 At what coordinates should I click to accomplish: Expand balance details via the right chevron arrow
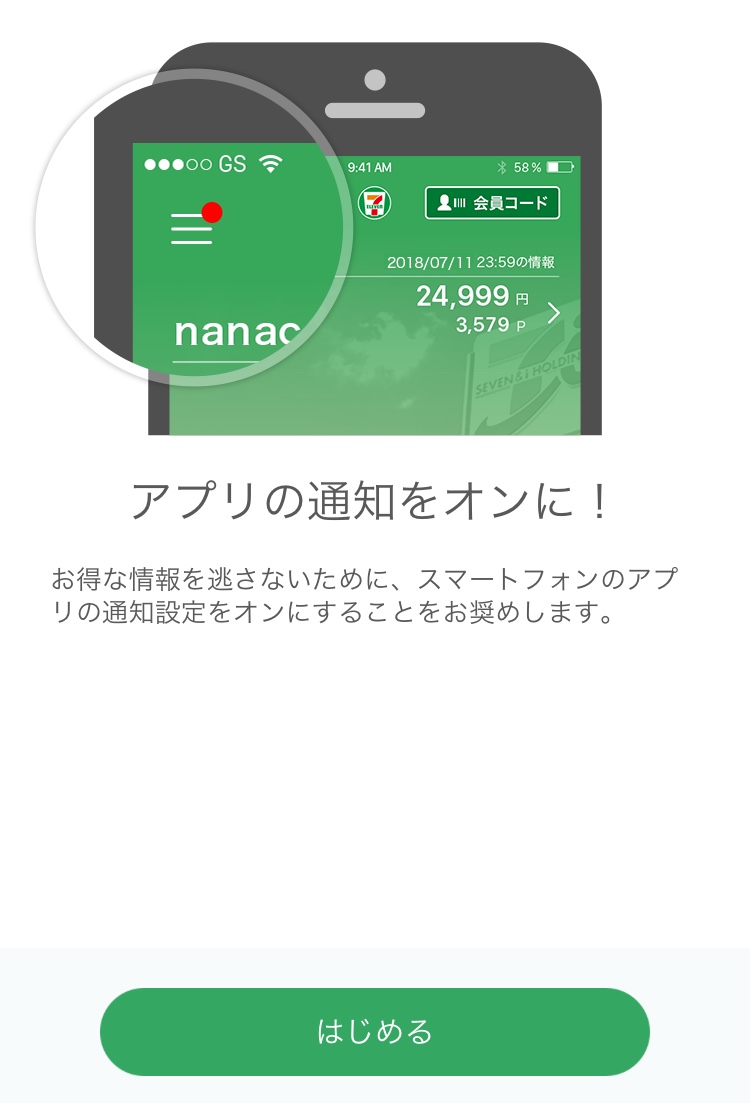[555, 311]
